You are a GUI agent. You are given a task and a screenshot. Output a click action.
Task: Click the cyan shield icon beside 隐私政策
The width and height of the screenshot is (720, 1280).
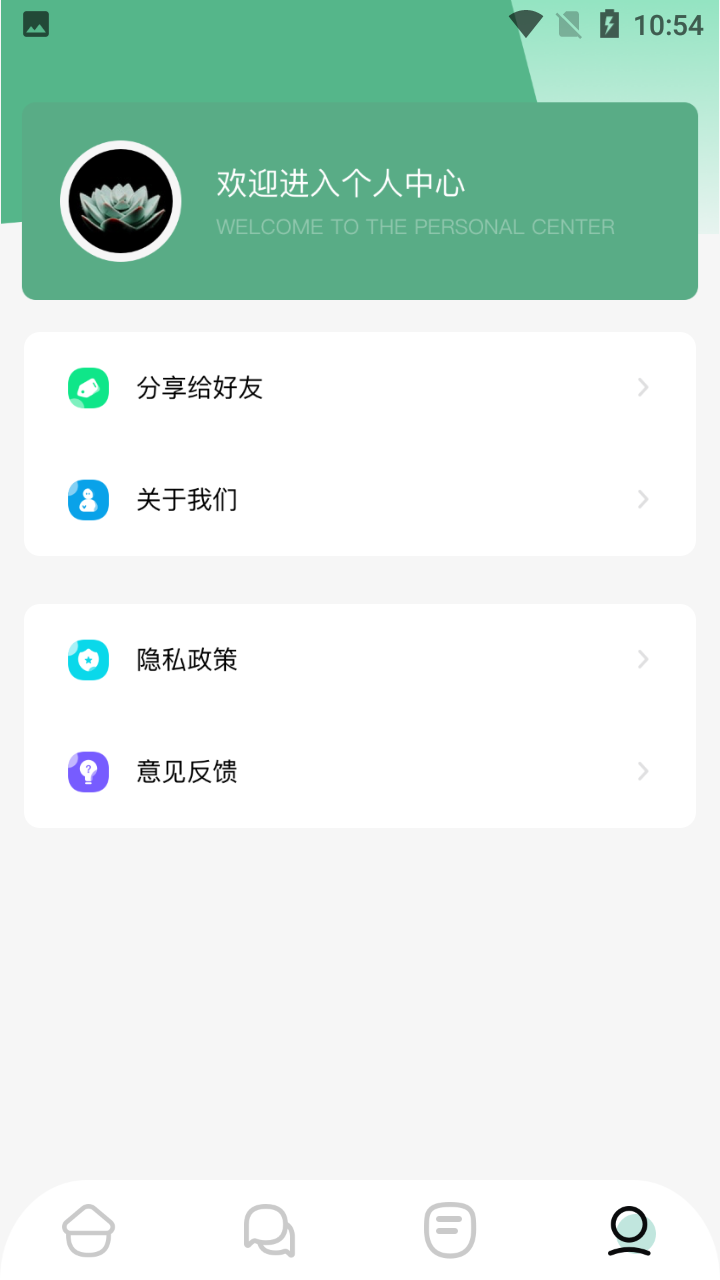coord(88,659)
